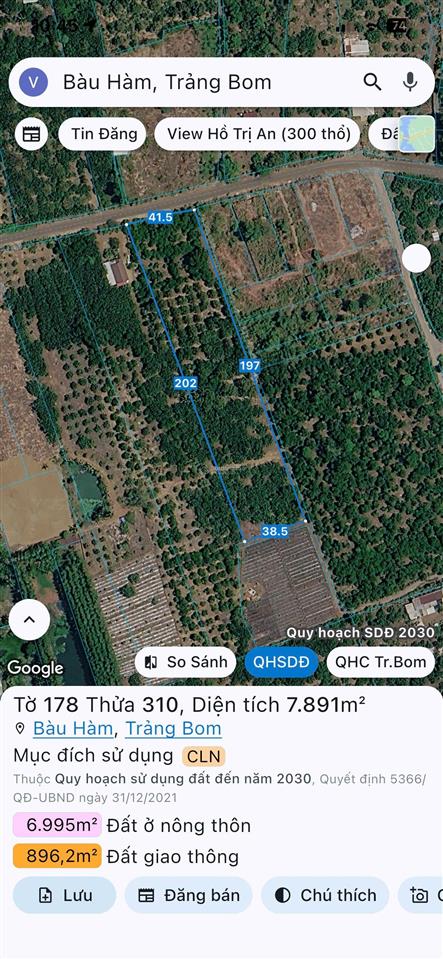Tap the white circular map button
This screenshot has width=443, height=959.
pos(417,258)
